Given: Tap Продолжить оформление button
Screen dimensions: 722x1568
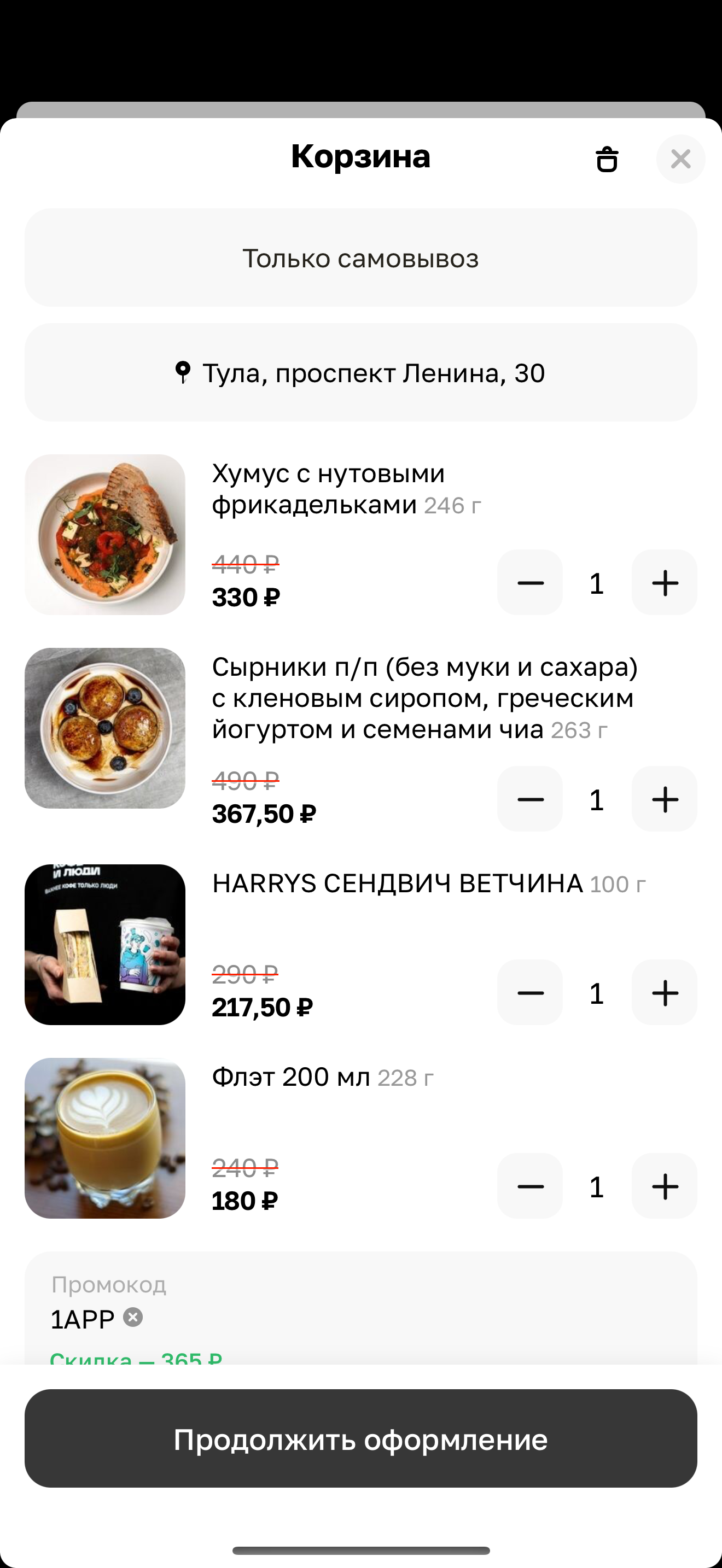Looking at the screenshot, I should pos(360,1439).
